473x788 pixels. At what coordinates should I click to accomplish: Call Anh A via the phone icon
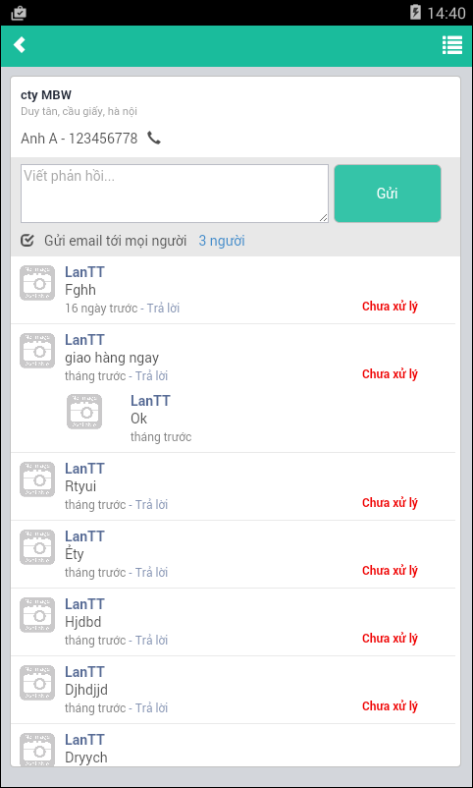pyautogui.click(x=154, y=138)
